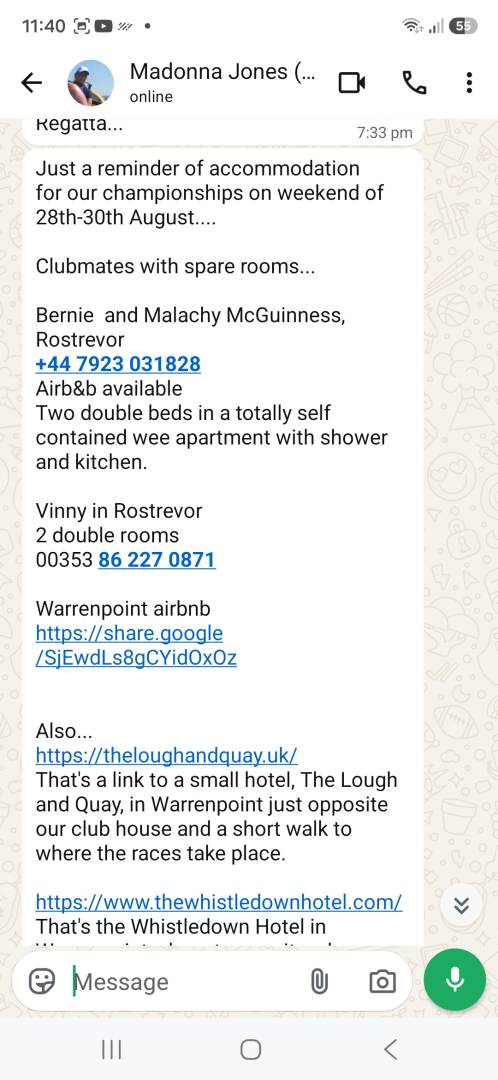Start a video call with Madonna Jones
The width and height of the screenshot is (498, 1080).
pyautogui.click(x=352, y=83)
